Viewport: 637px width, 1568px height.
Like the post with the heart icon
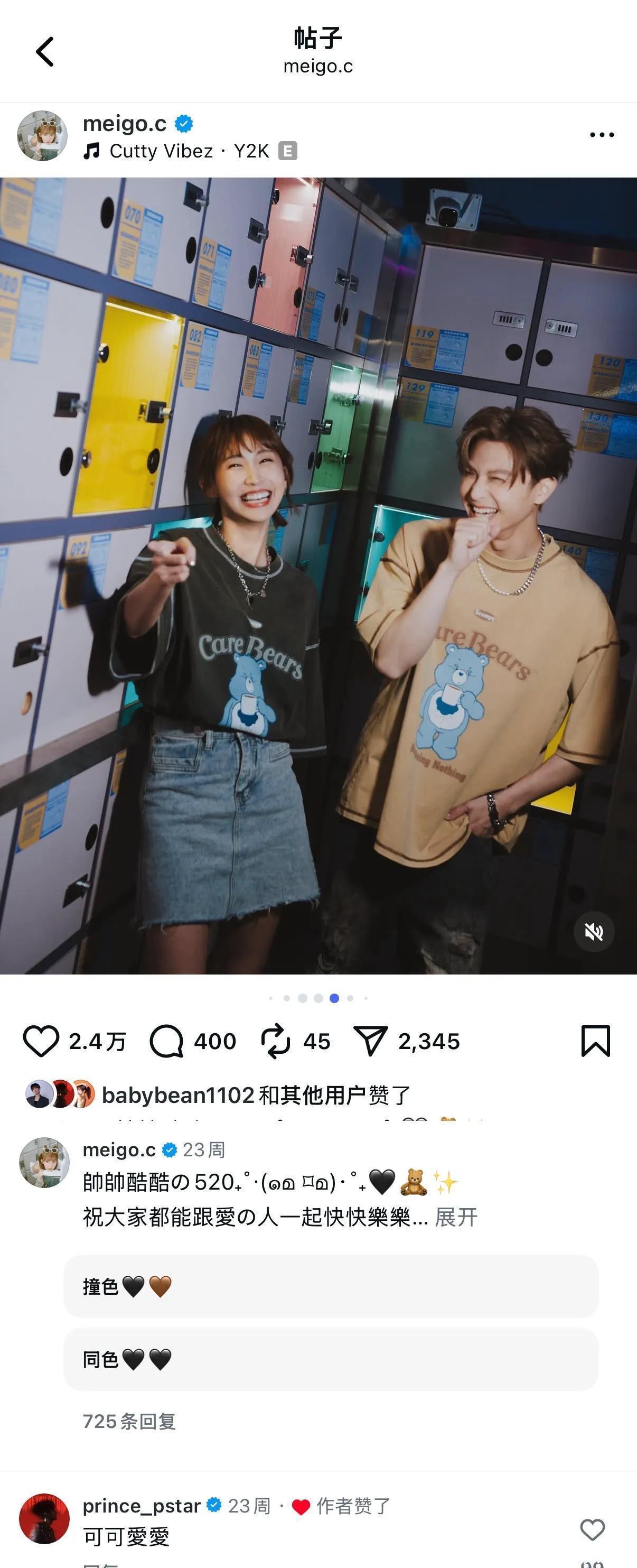click(41, 1041)
